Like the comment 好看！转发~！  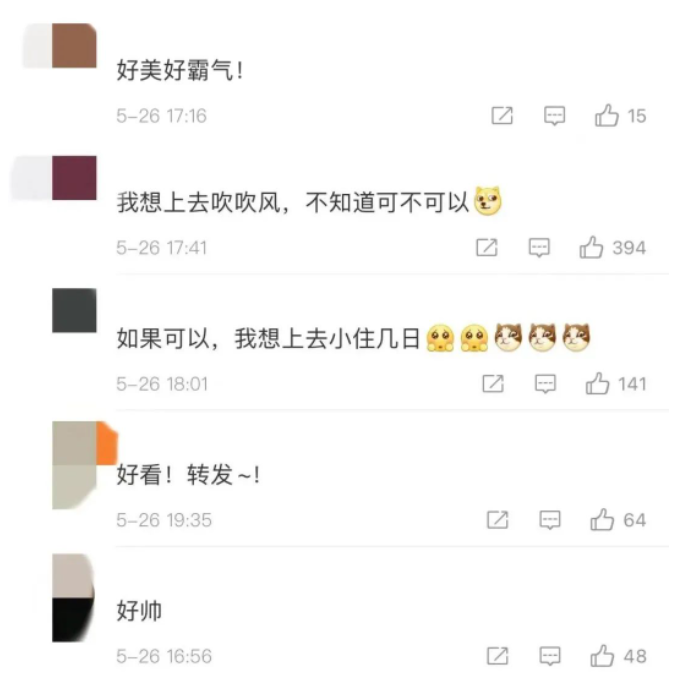pyautogui.click(x=602, y=520)
